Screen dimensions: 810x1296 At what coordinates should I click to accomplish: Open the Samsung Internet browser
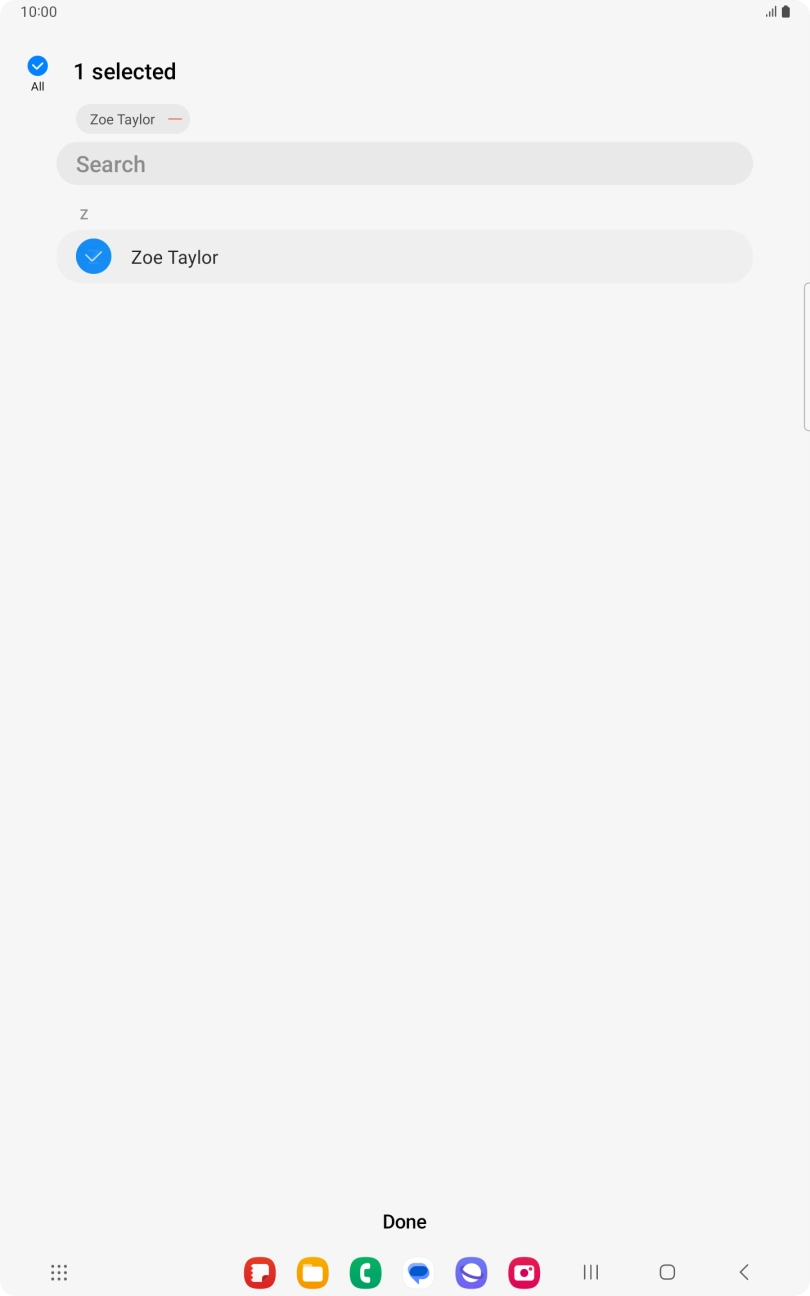click(x=471, y=1272)
